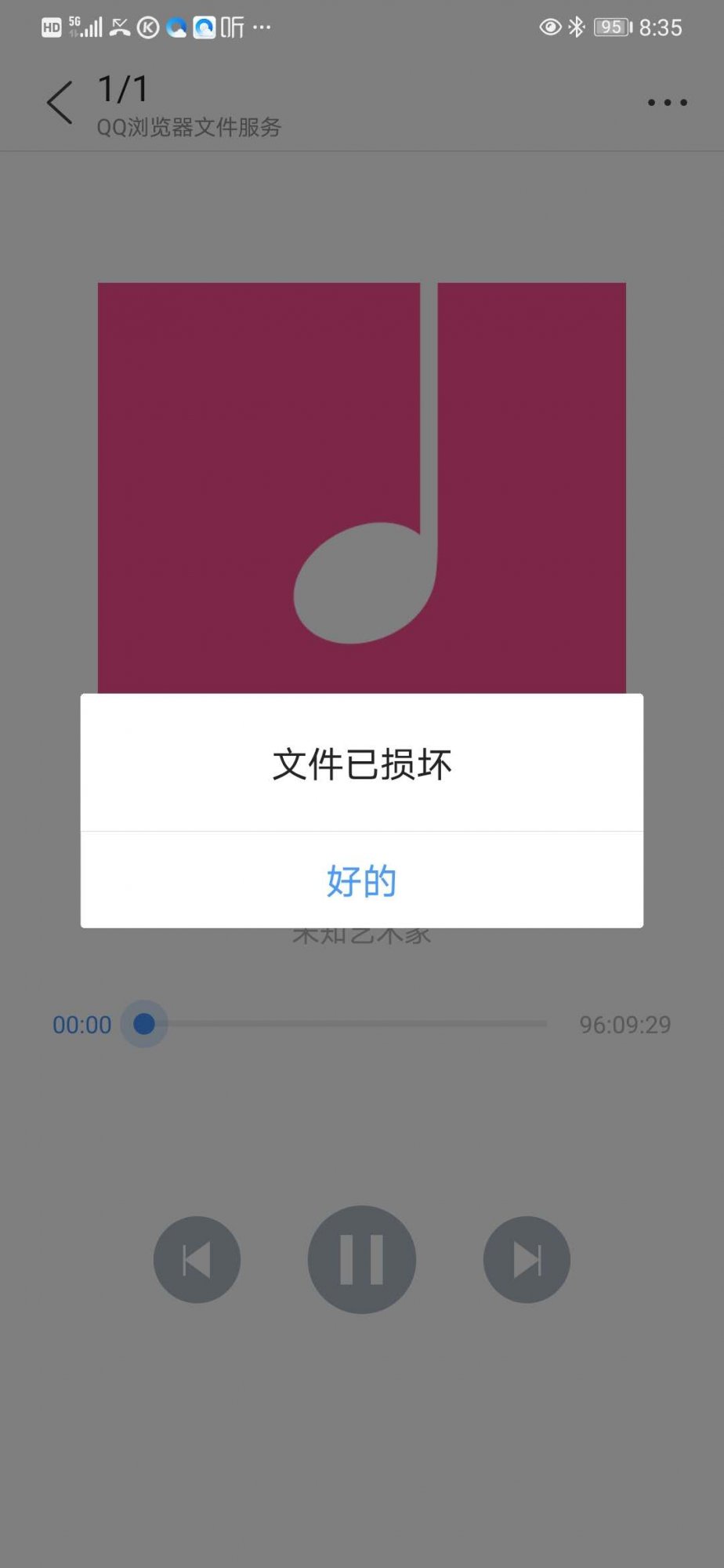
Task: Open the three-dot overflow menu
Action: click(x=667, y=103)
